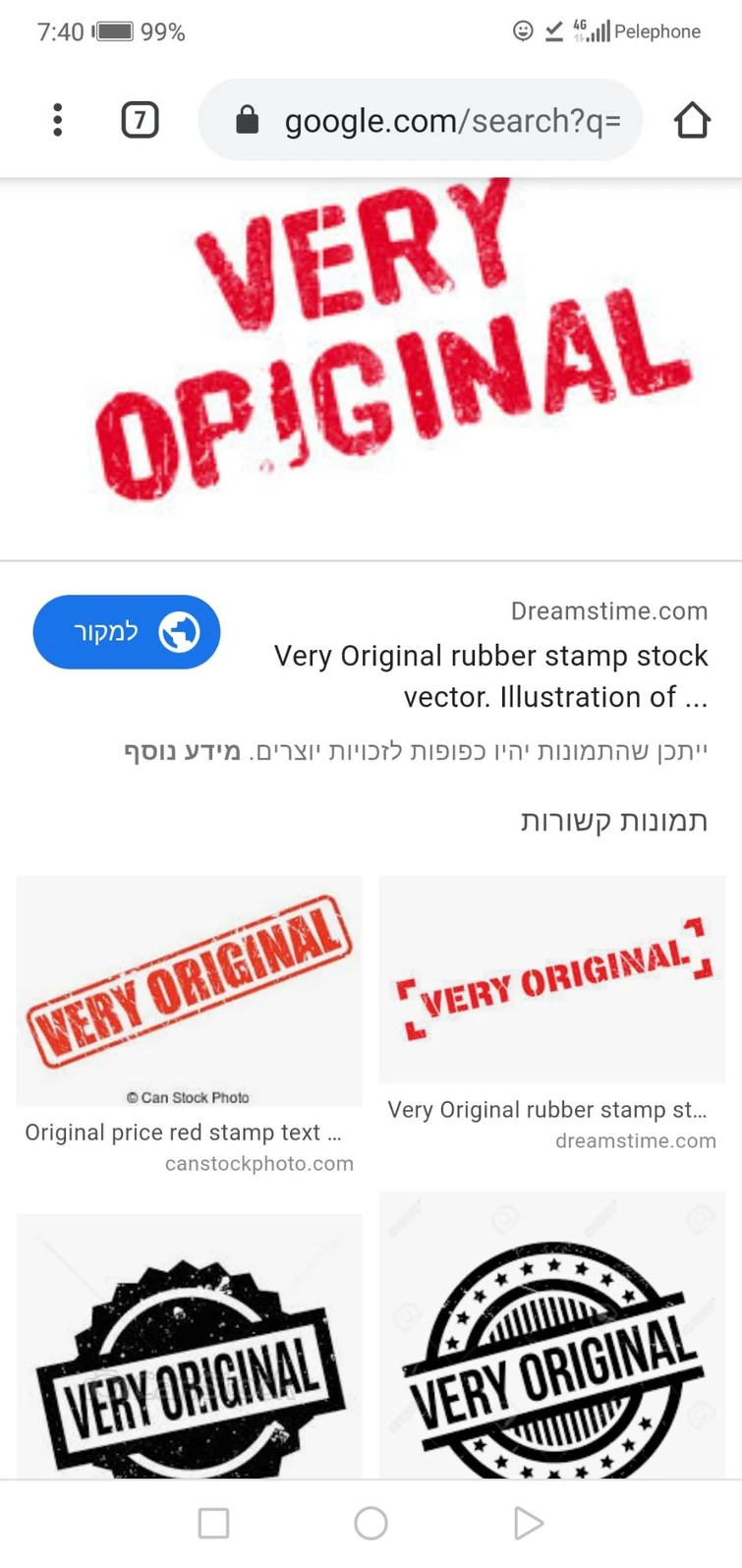Go to the browser home page
This screenshot has width=742, height=1568.
(x=692, y=120)
